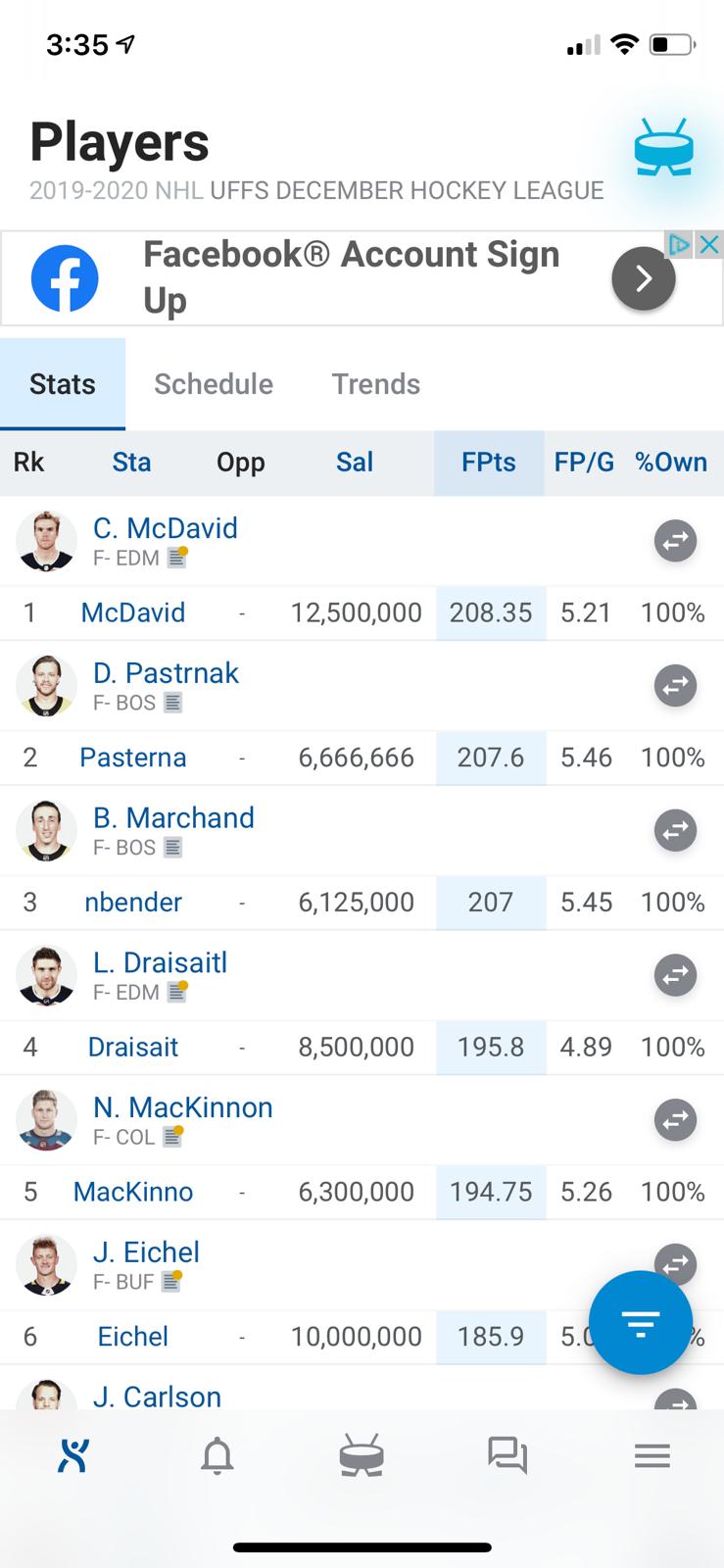Open L. Draisaitl player profile
This screenshot has width=724, height=1568.
point(160,962)
